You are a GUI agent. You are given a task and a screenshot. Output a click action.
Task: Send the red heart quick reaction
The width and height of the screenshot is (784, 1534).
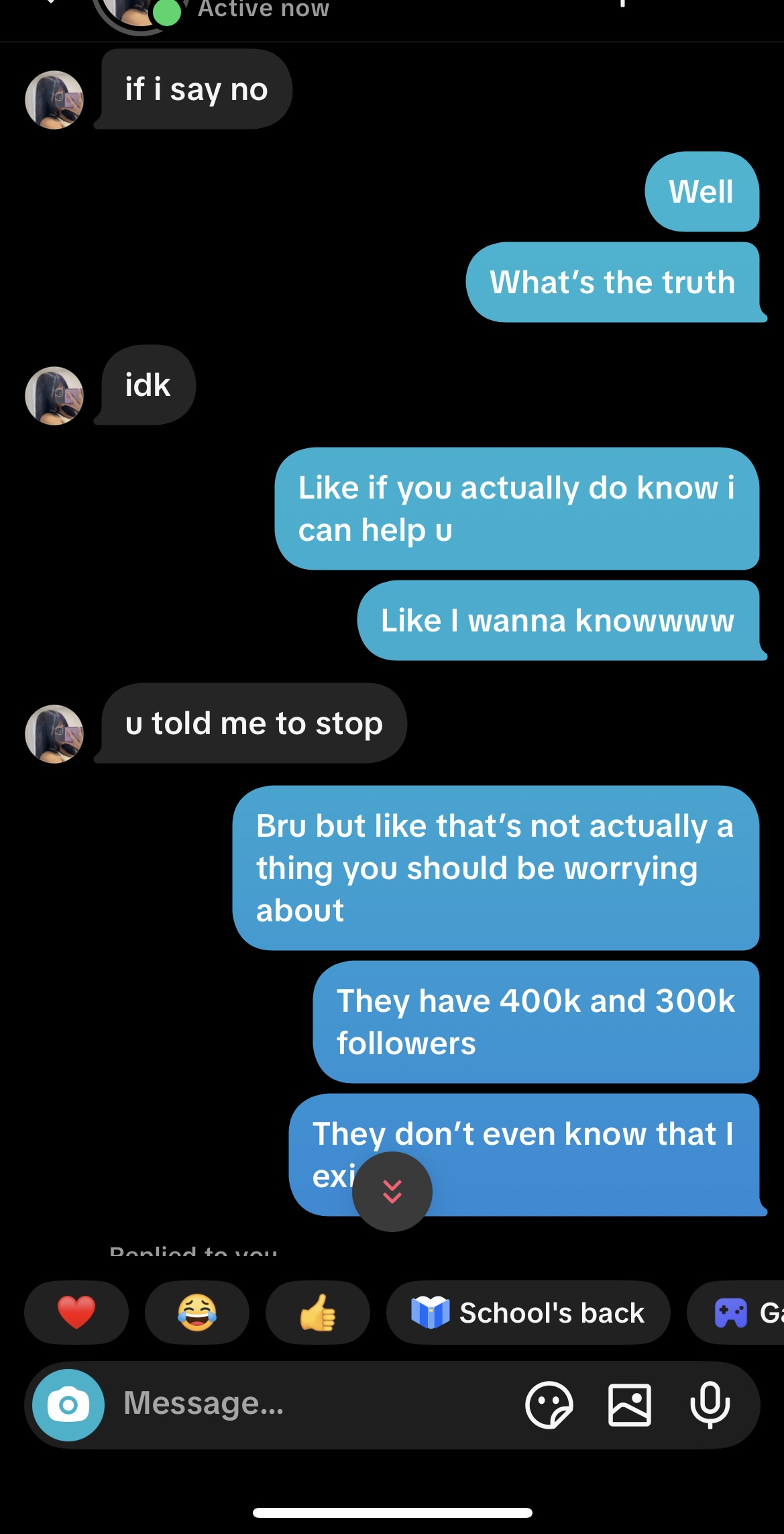(x=76, y=1313)
